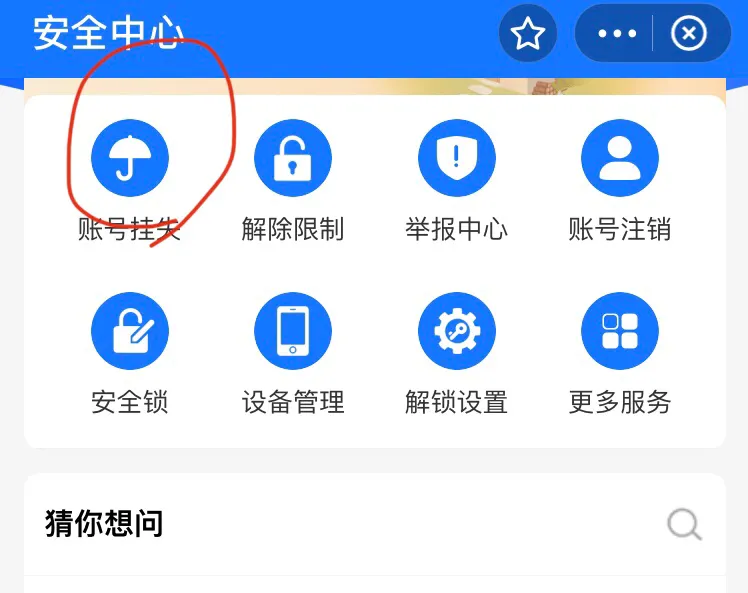
Task: View 更多服务
Action: tap(620, 332)
